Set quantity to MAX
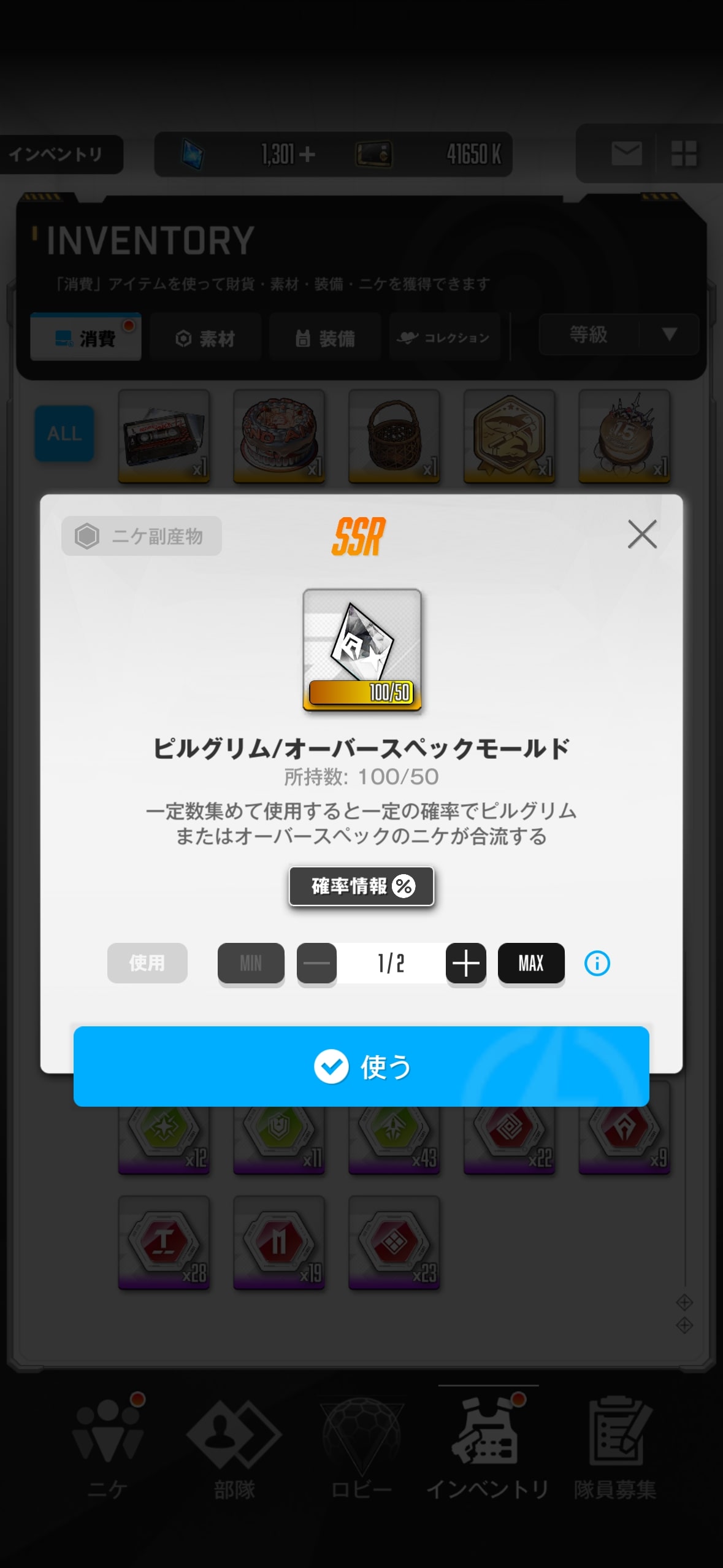 tap(531, 963)
